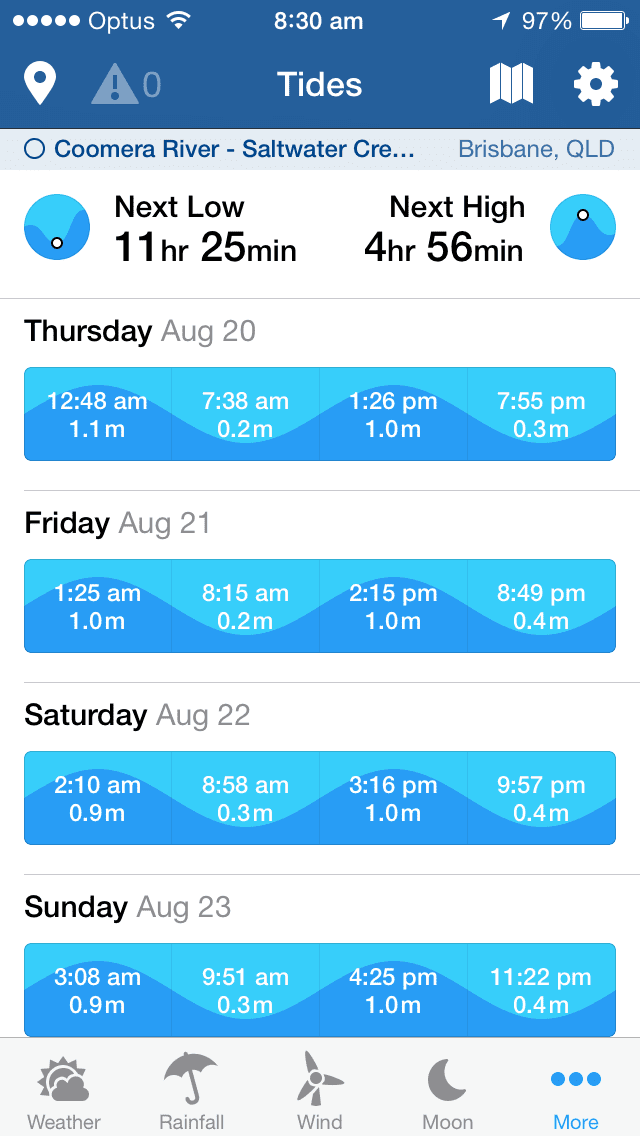
Task: Open the map view
Action: [511, 84]
